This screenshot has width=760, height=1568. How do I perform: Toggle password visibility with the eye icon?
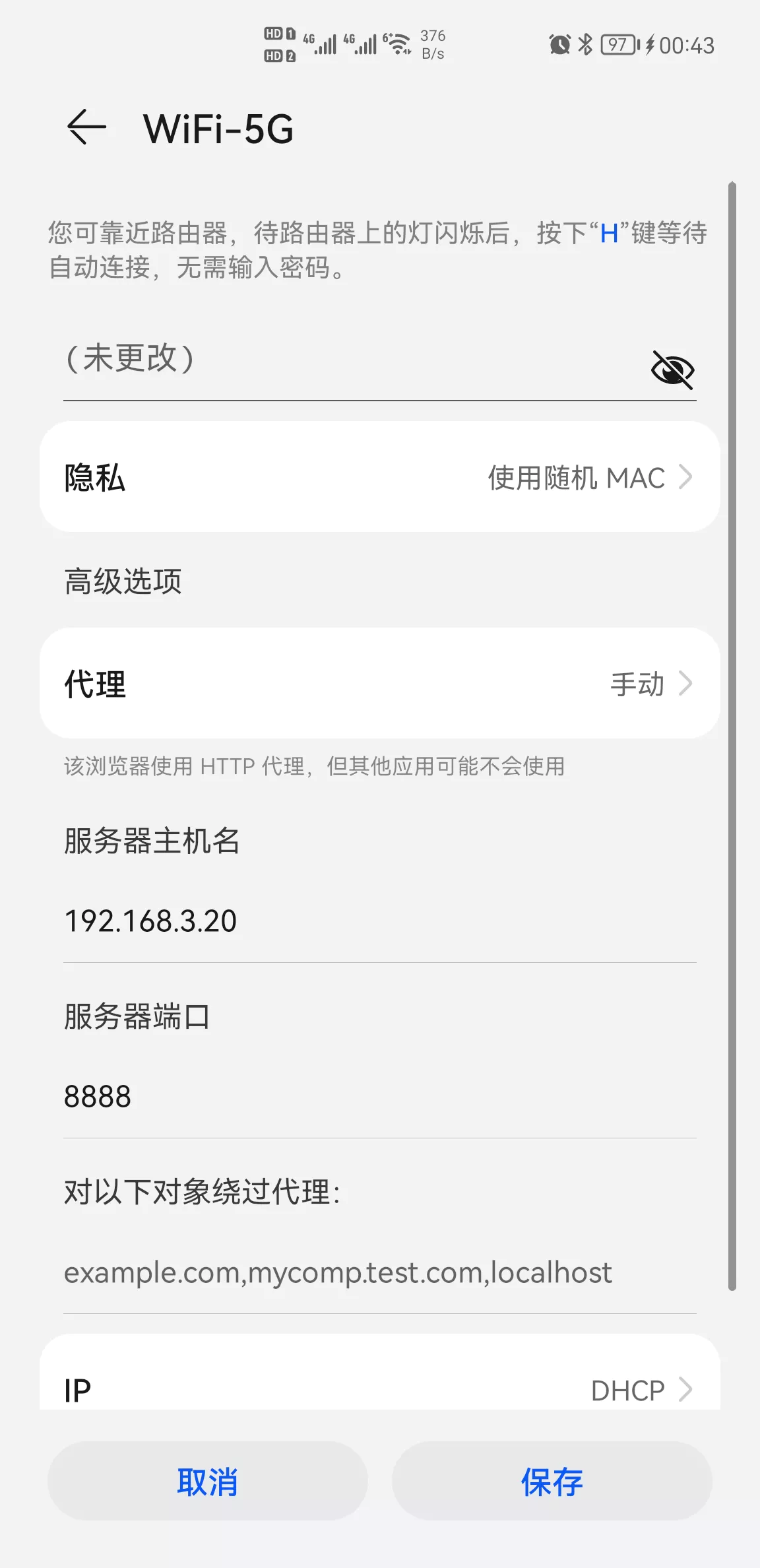672,370
